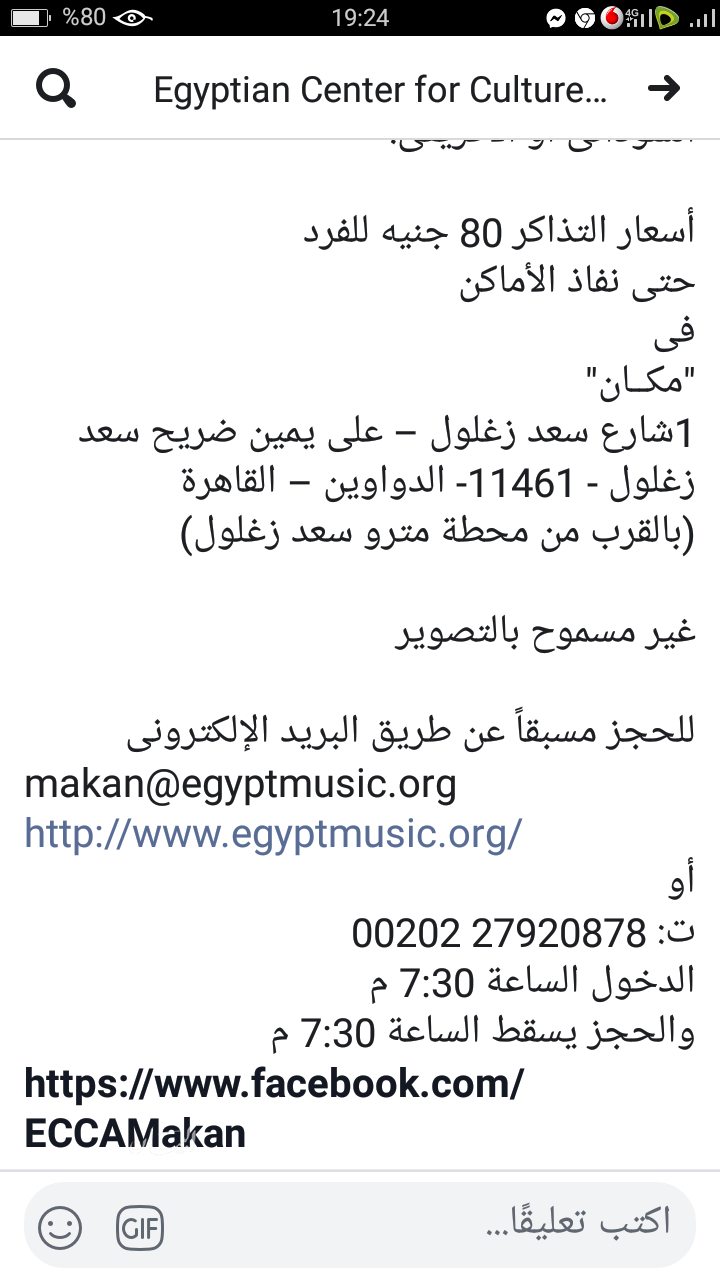Tap the right arrow in the header
The width and height of the screenshot is (720, 1280).
point(664,89)
